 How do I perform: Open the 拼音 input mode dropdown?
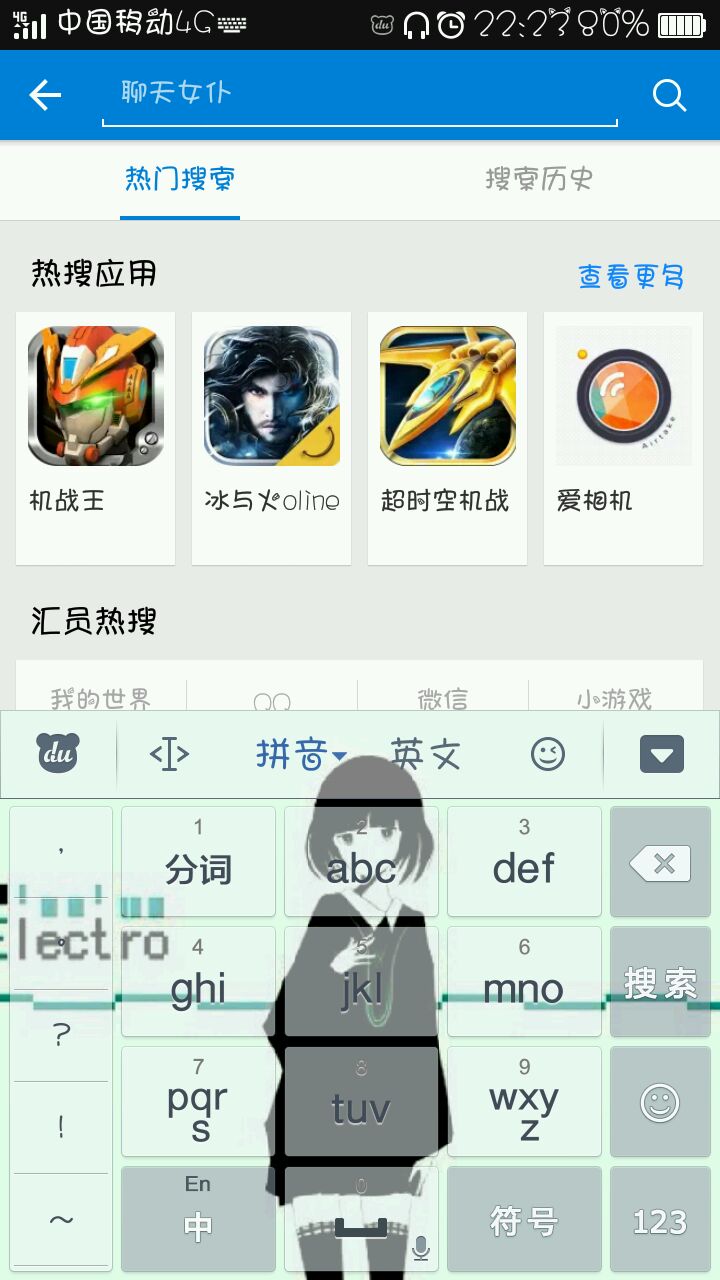(300, 754)
